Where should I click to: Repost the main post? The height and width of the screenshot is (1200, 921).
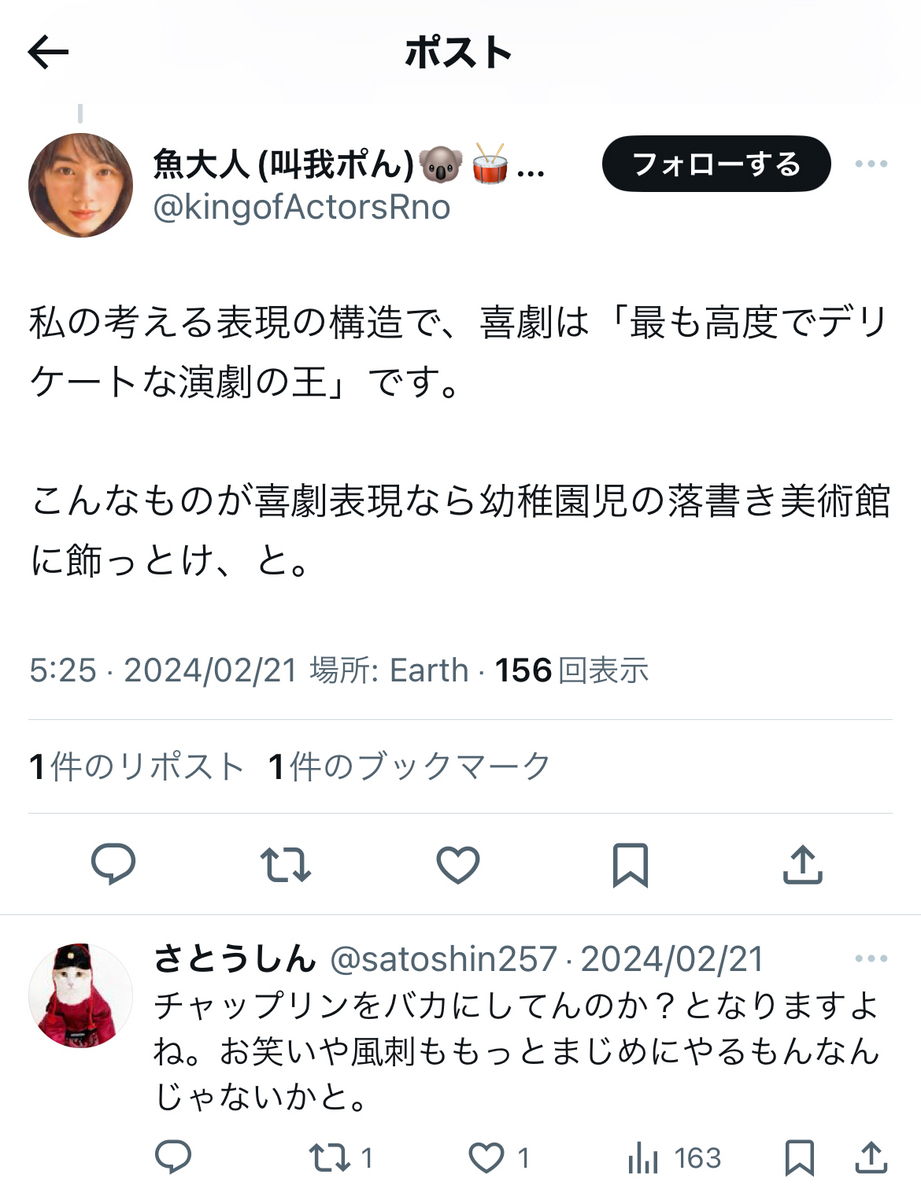tap(286, 864)
